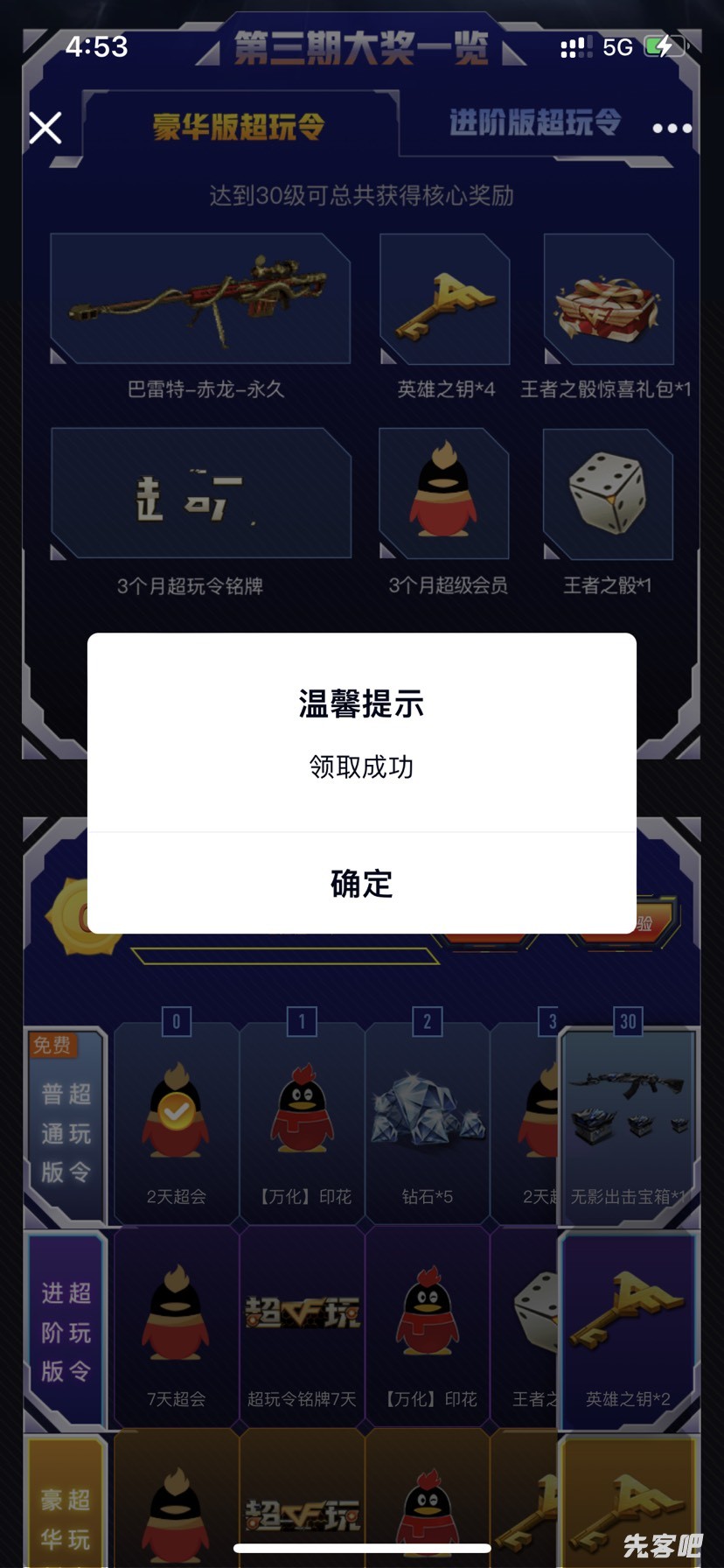Tap the 3个月超玩令铭牌 nameplate icon
Screen dimensions: 724x1568
pyautogui.click(x=200, y=495)
